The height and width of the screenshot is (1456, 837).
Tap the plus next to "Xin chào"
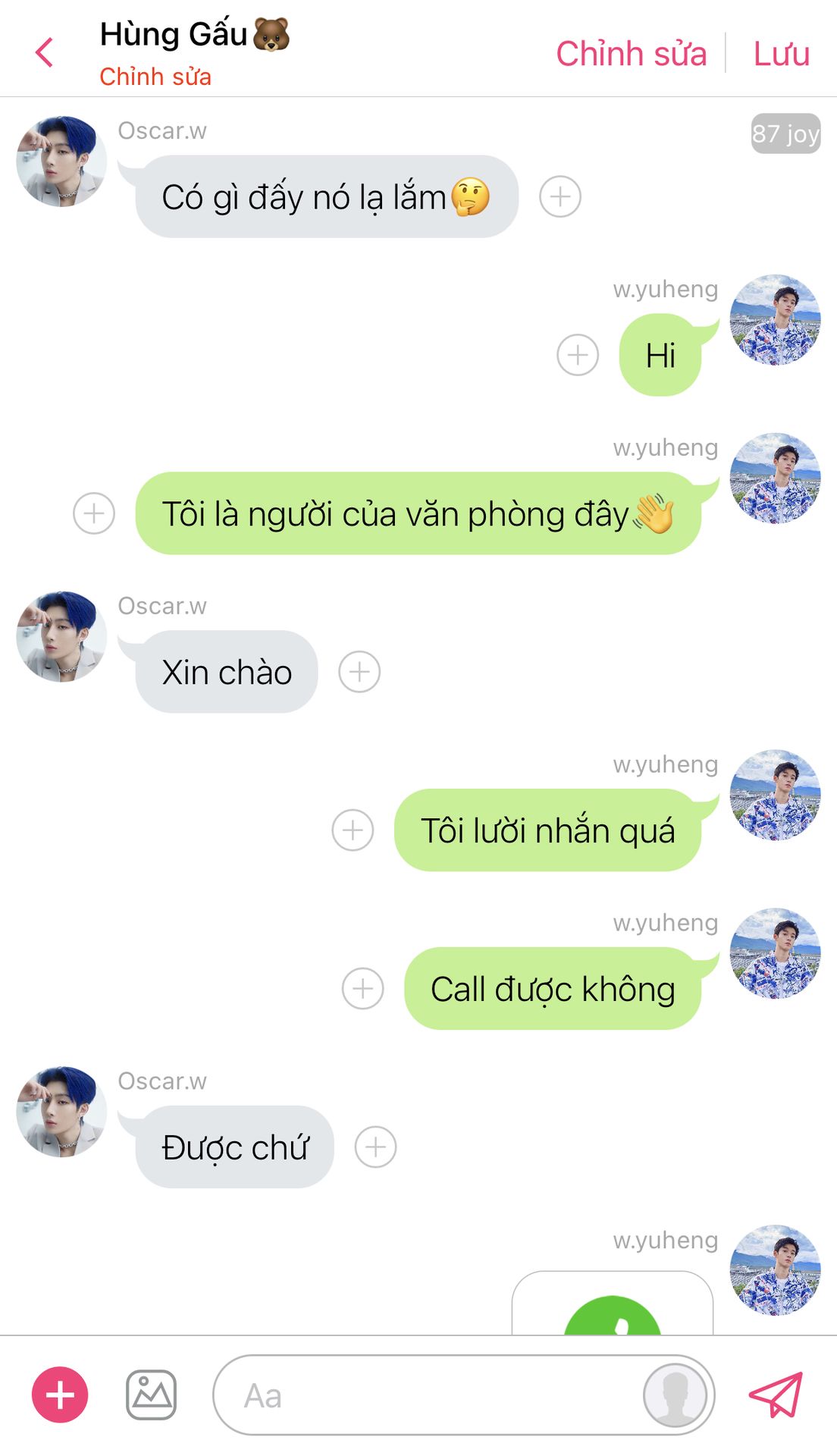[359, 672]
